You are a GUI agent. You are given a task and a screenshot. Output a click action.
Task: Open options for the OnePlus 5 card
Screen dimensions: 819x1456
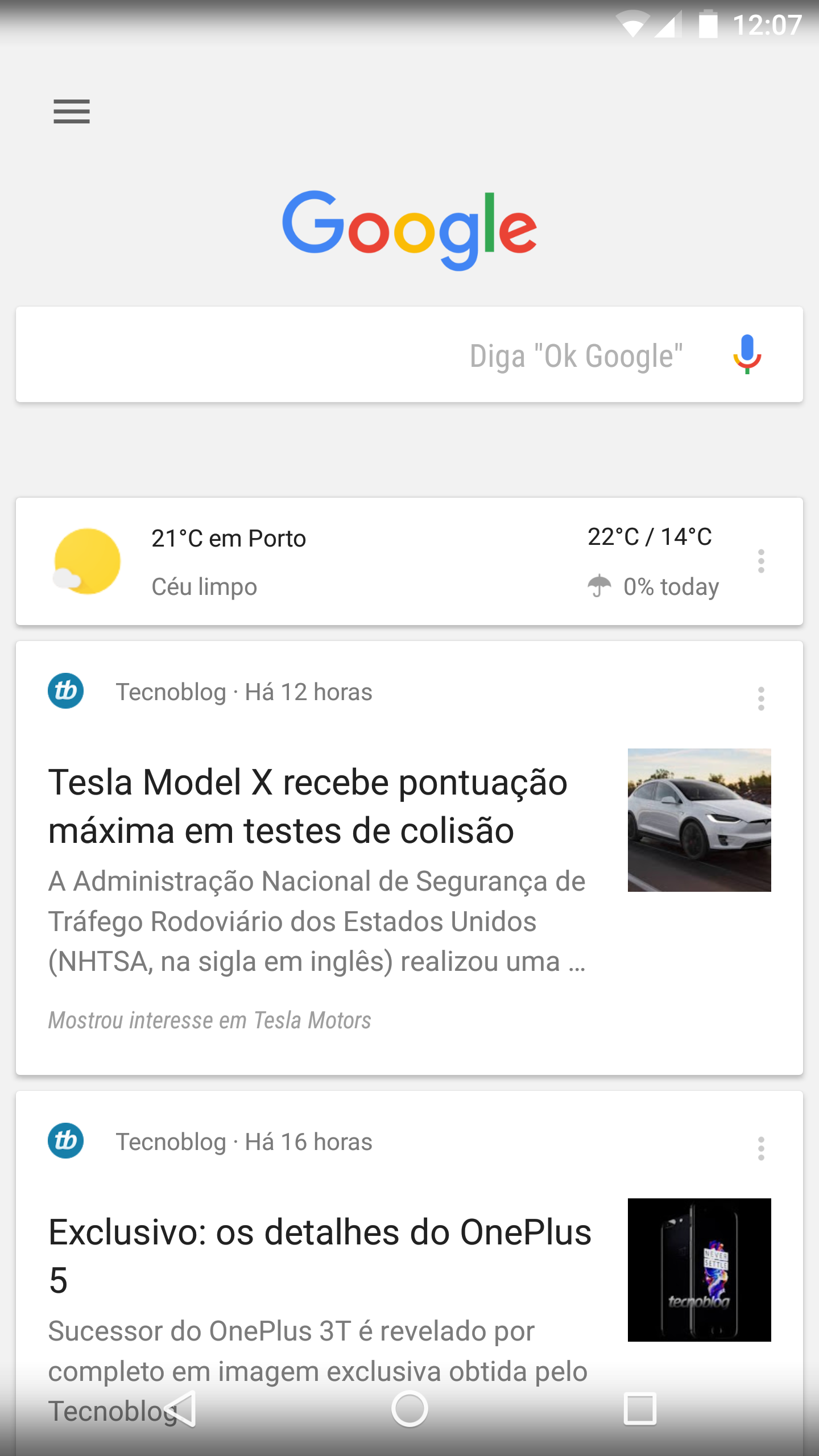761,1148
